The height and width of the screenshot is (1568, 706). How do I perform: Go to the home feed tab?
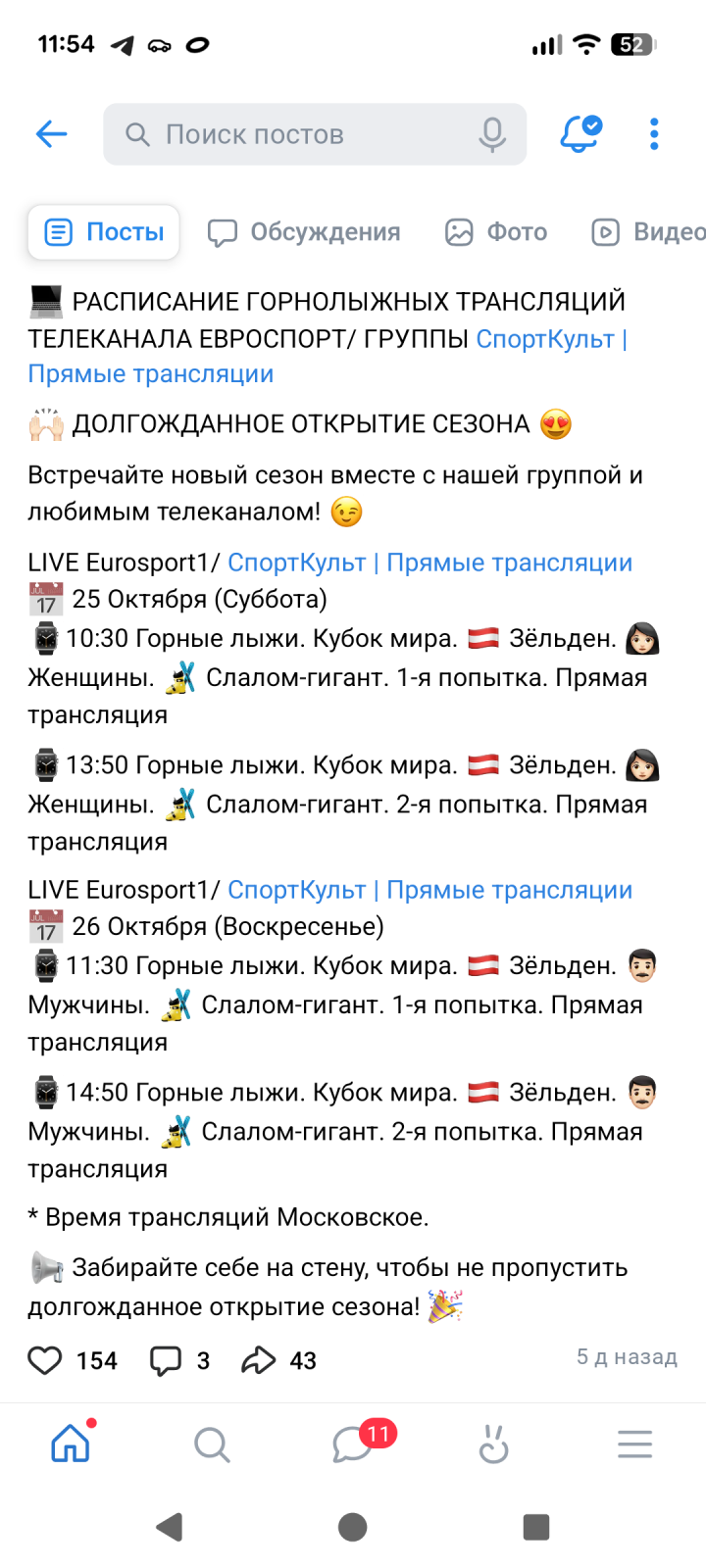tap(71, 1445)
